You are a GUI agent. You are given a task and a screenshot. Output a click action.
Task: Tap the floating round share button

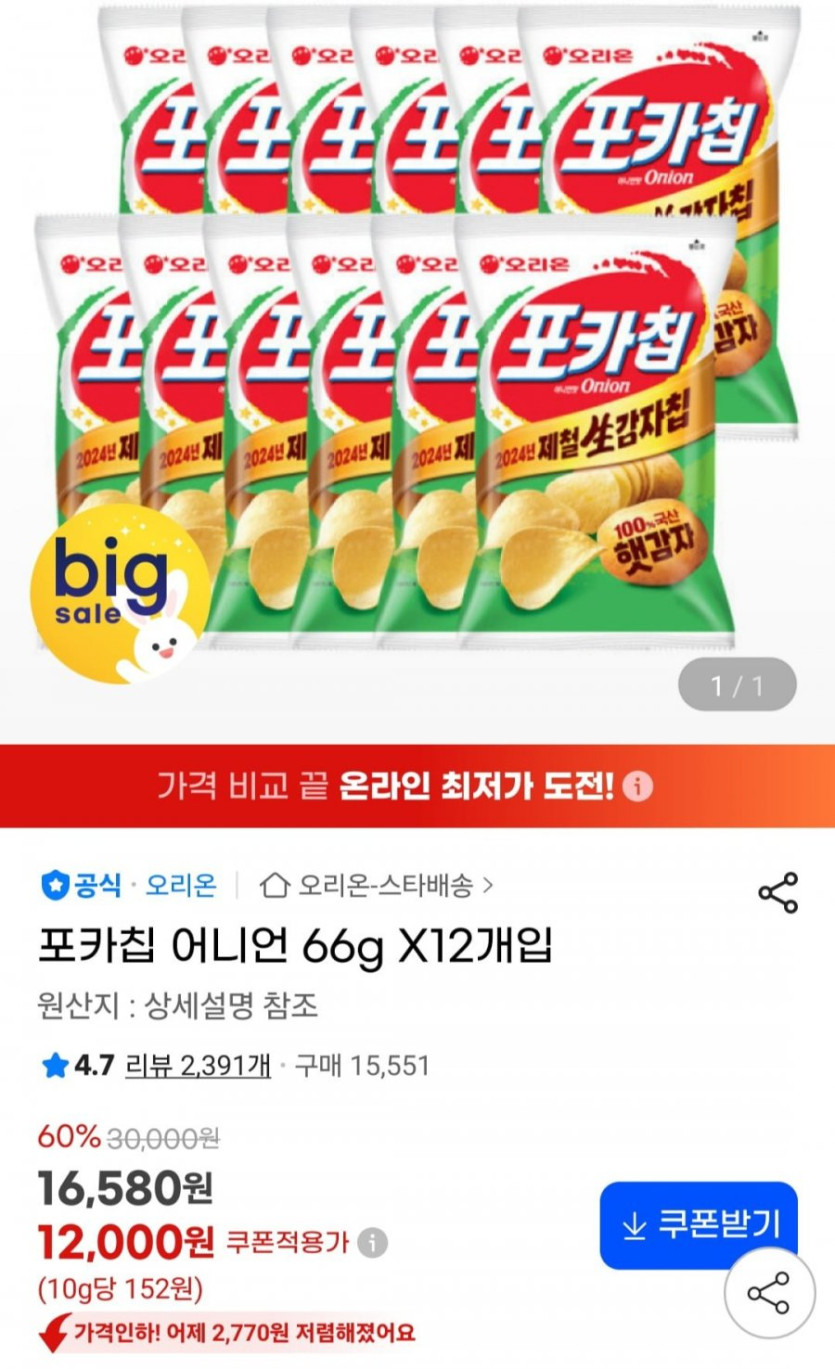point(769,1294)
